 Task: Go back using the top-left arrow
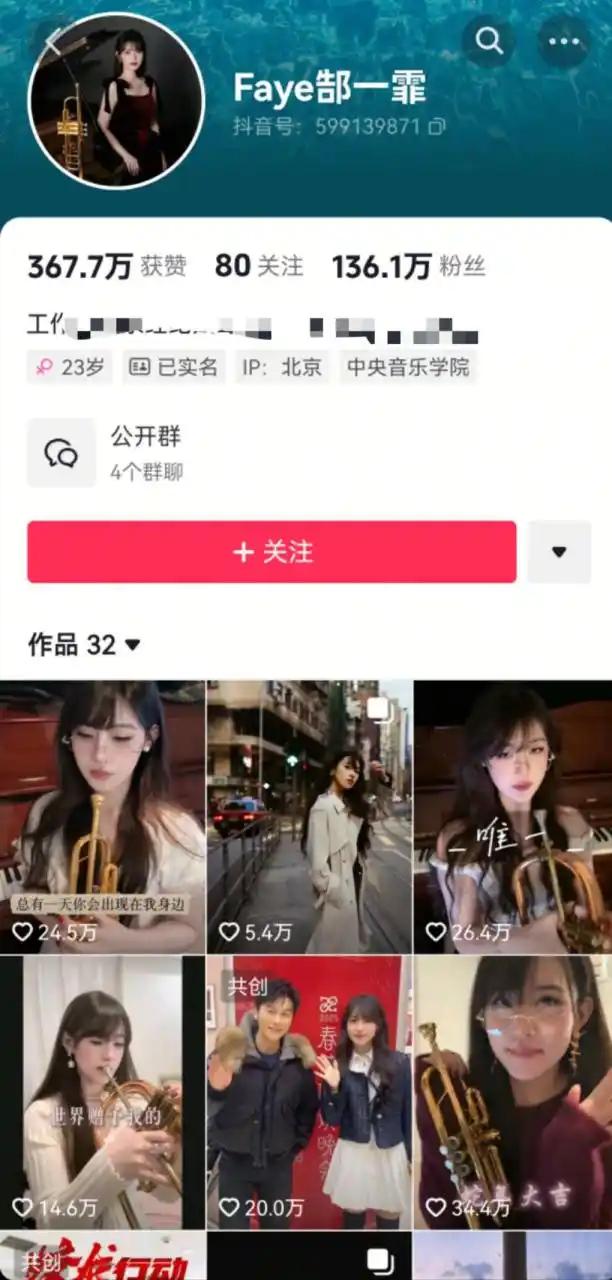(x=52, y=38)
